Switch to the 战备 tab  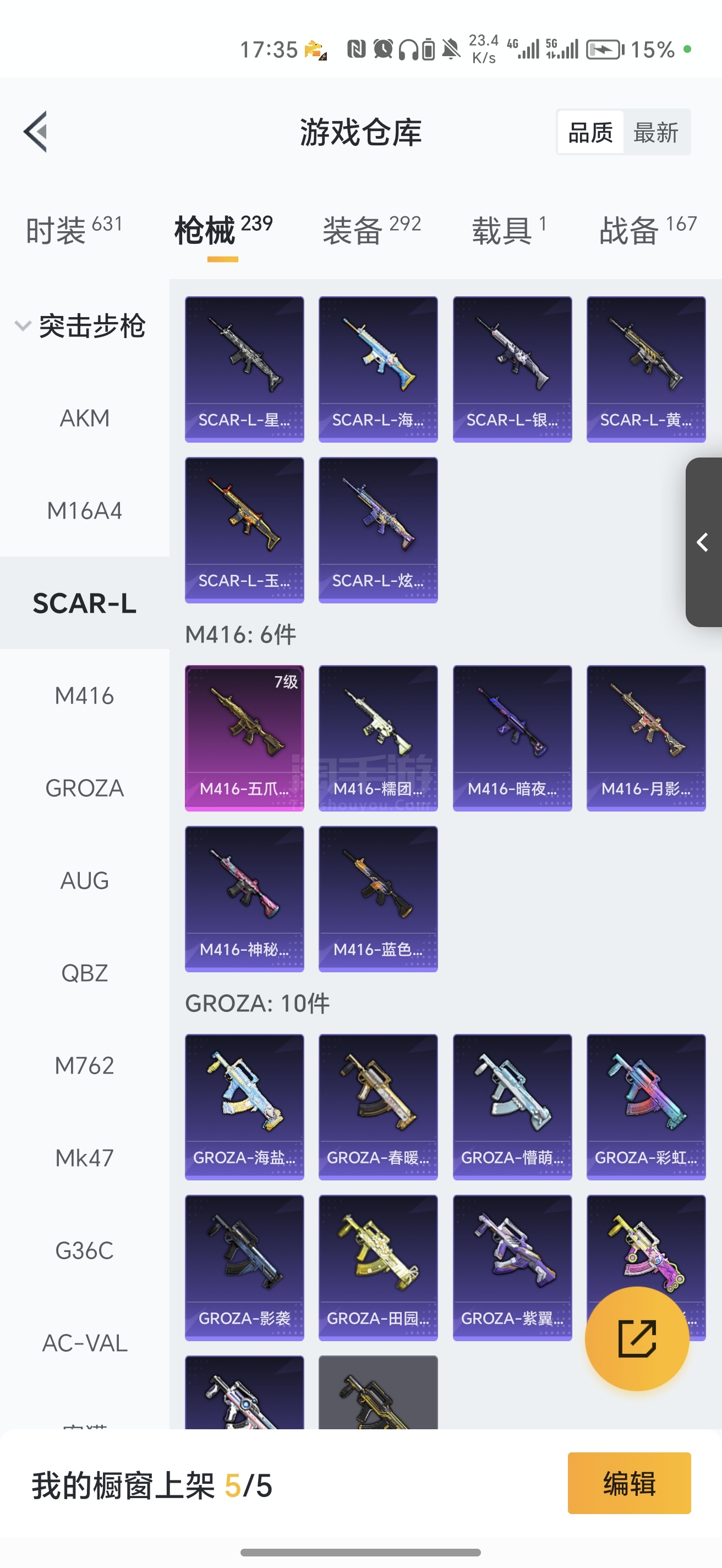tap(648, 230)
